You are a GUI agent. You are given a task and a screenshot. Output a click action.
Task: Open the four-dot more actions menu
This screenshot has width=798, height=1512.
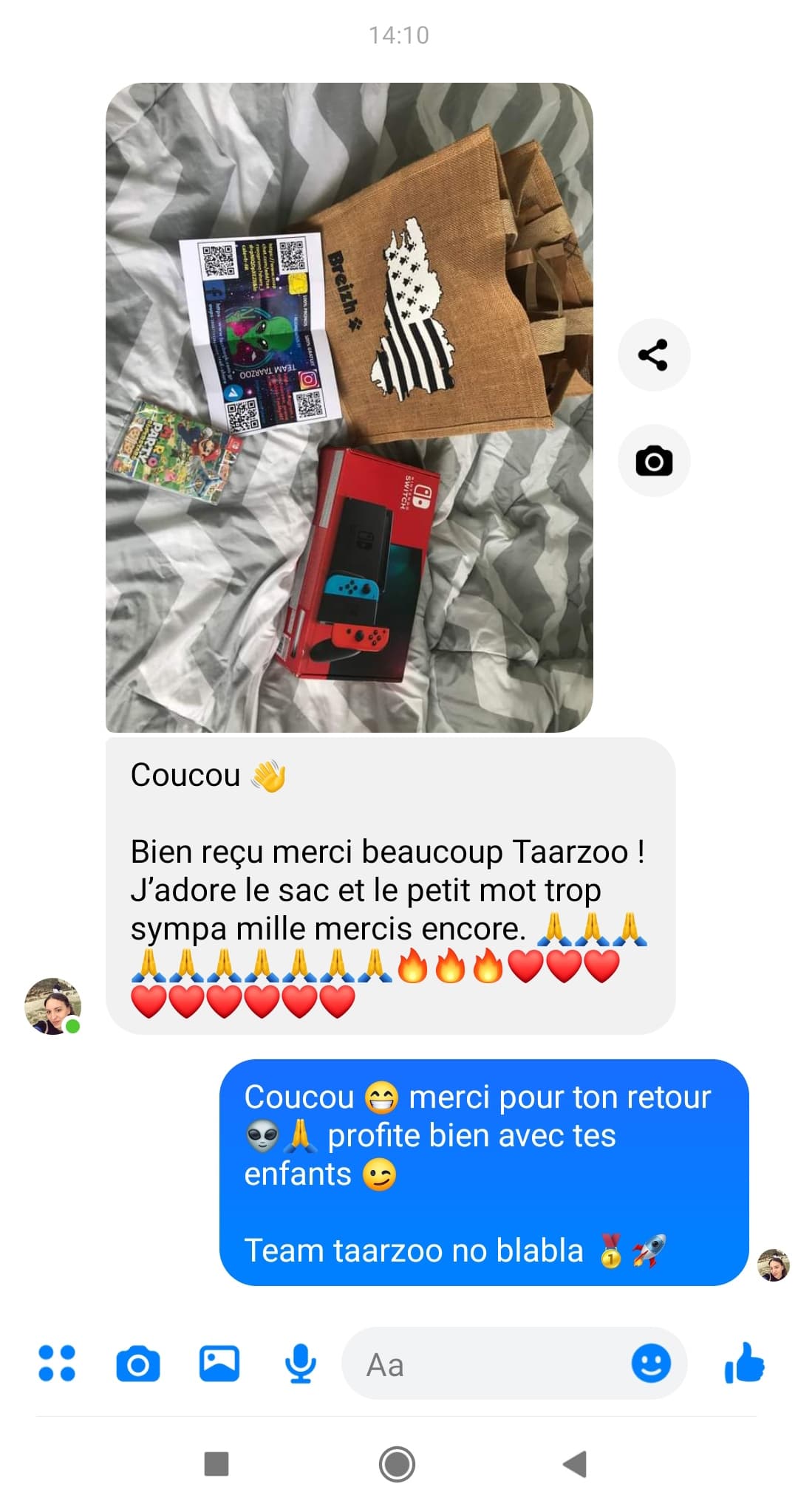[57, 1363]
